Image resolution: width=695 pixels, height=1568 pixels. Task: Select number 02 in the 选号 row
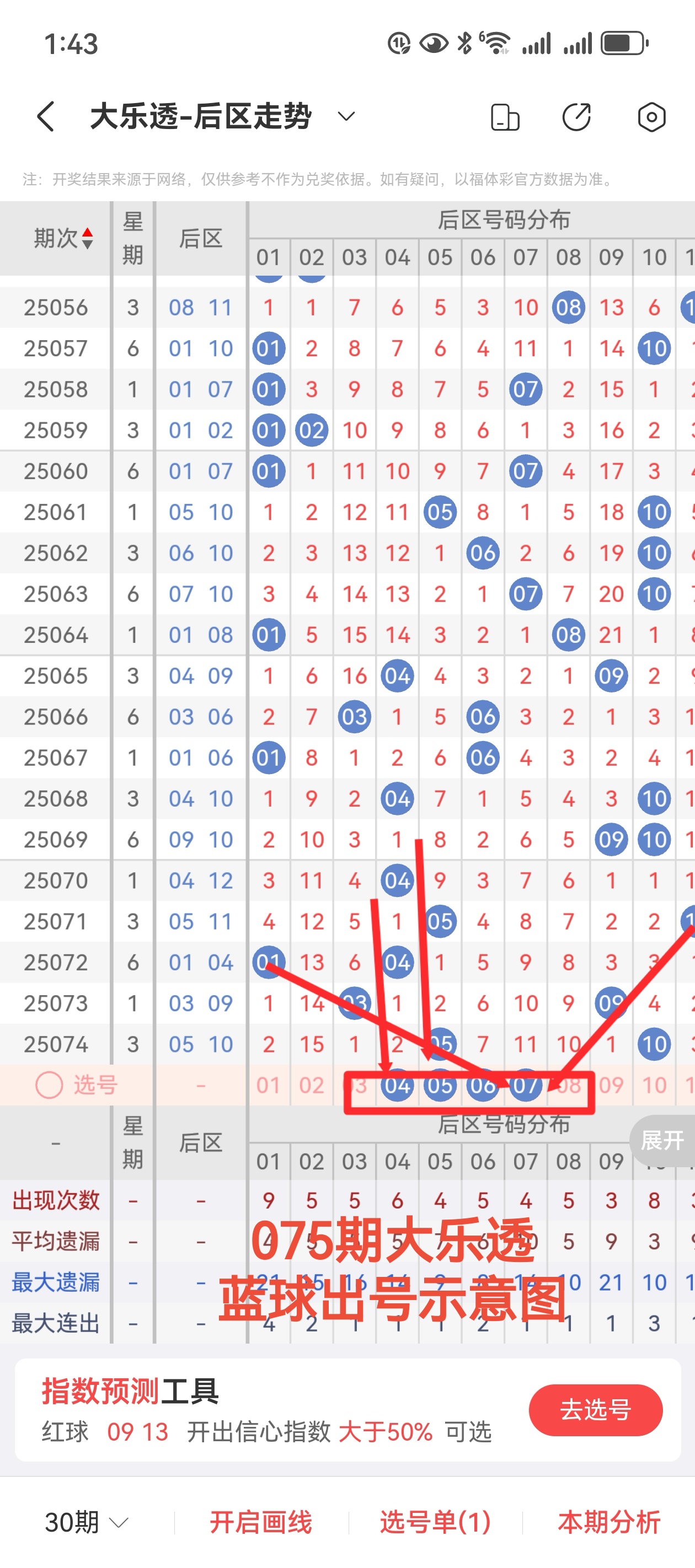coord(311,1084)
